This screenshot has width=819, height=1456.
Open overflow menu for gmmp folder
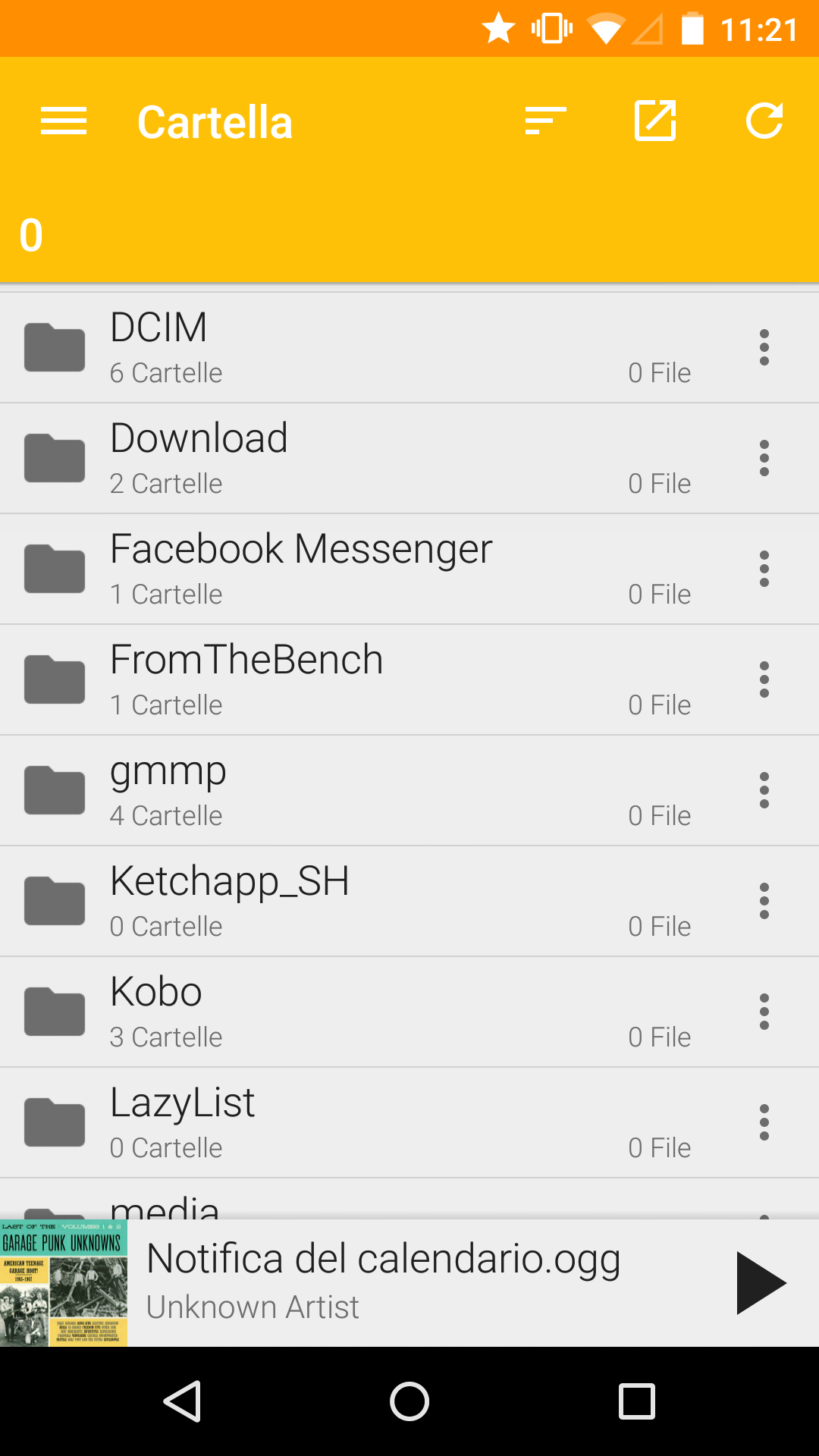pyautogui.click(x=764, y=791)
